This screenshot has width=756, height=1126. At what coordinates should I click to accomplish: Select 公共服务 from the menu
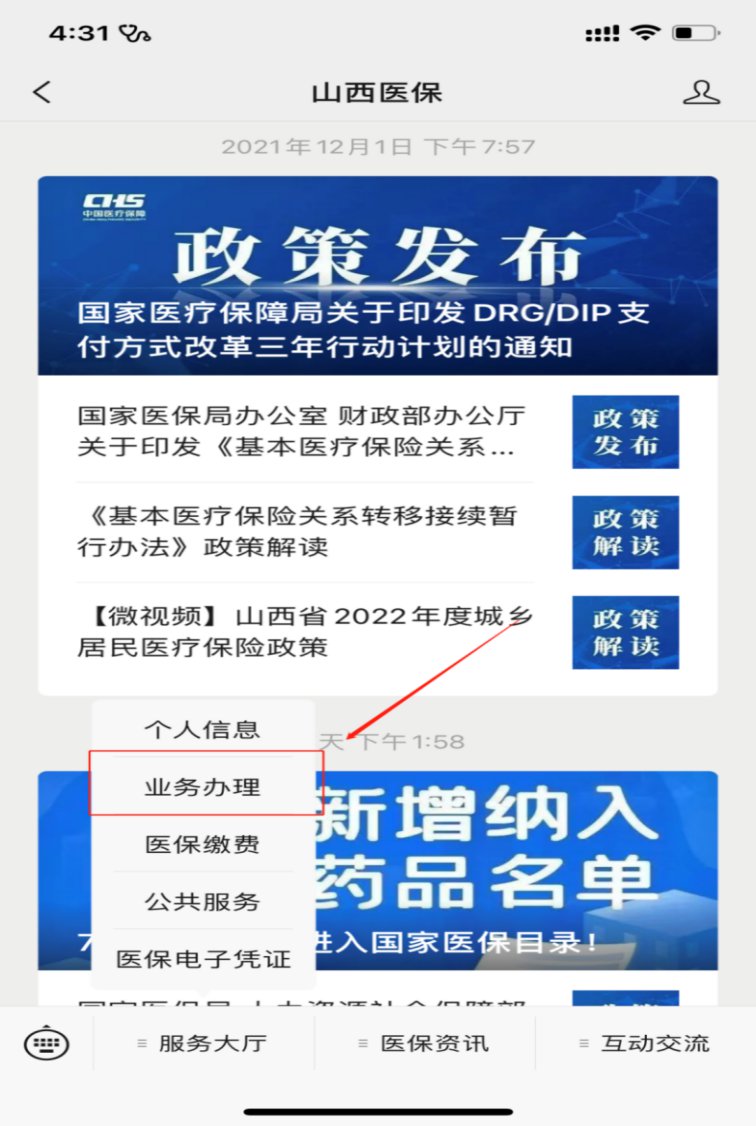[202, 901]
